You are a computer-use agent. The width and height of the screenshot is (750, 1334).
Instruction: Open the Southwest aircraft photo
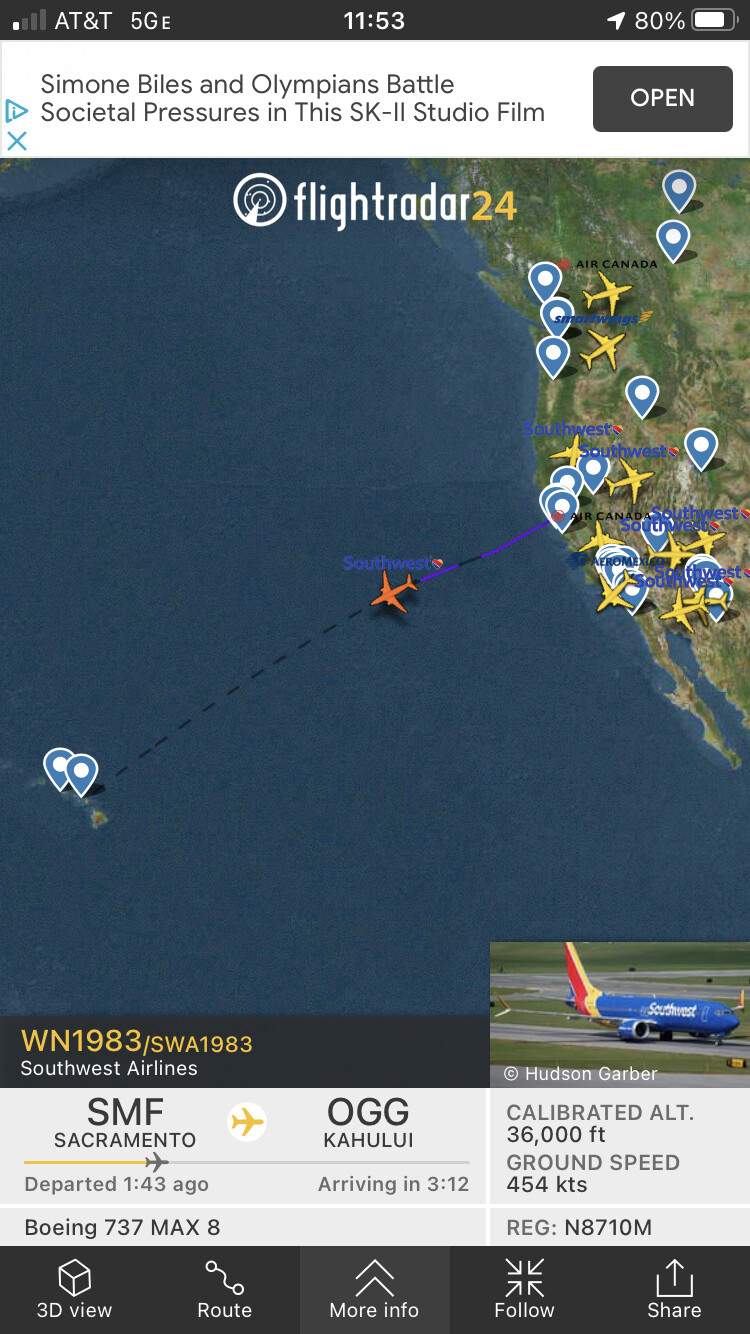619,1013
